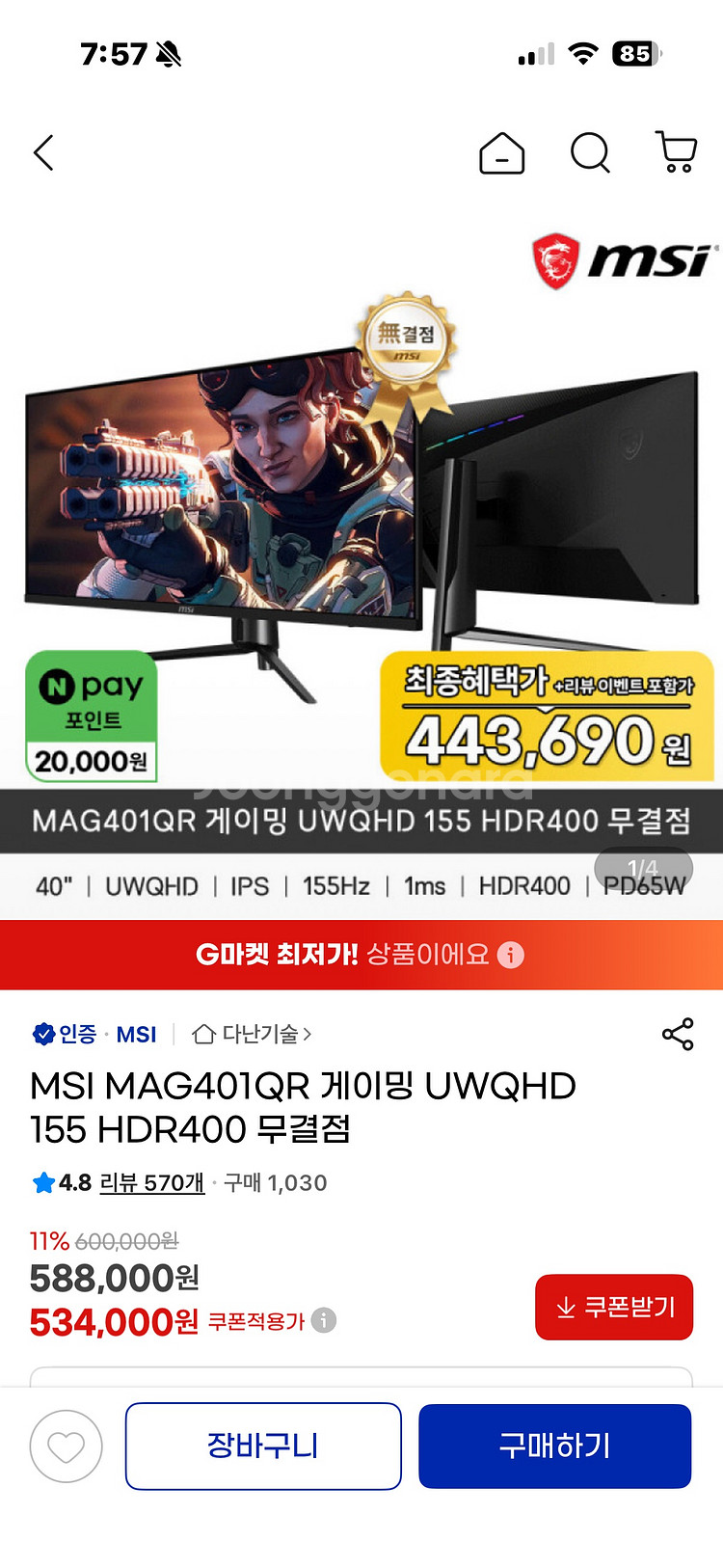Viewport: 723px width, 1568px height.
Task: Open the 다난기술 seller shop
Action: click(x=253, y=1035)
